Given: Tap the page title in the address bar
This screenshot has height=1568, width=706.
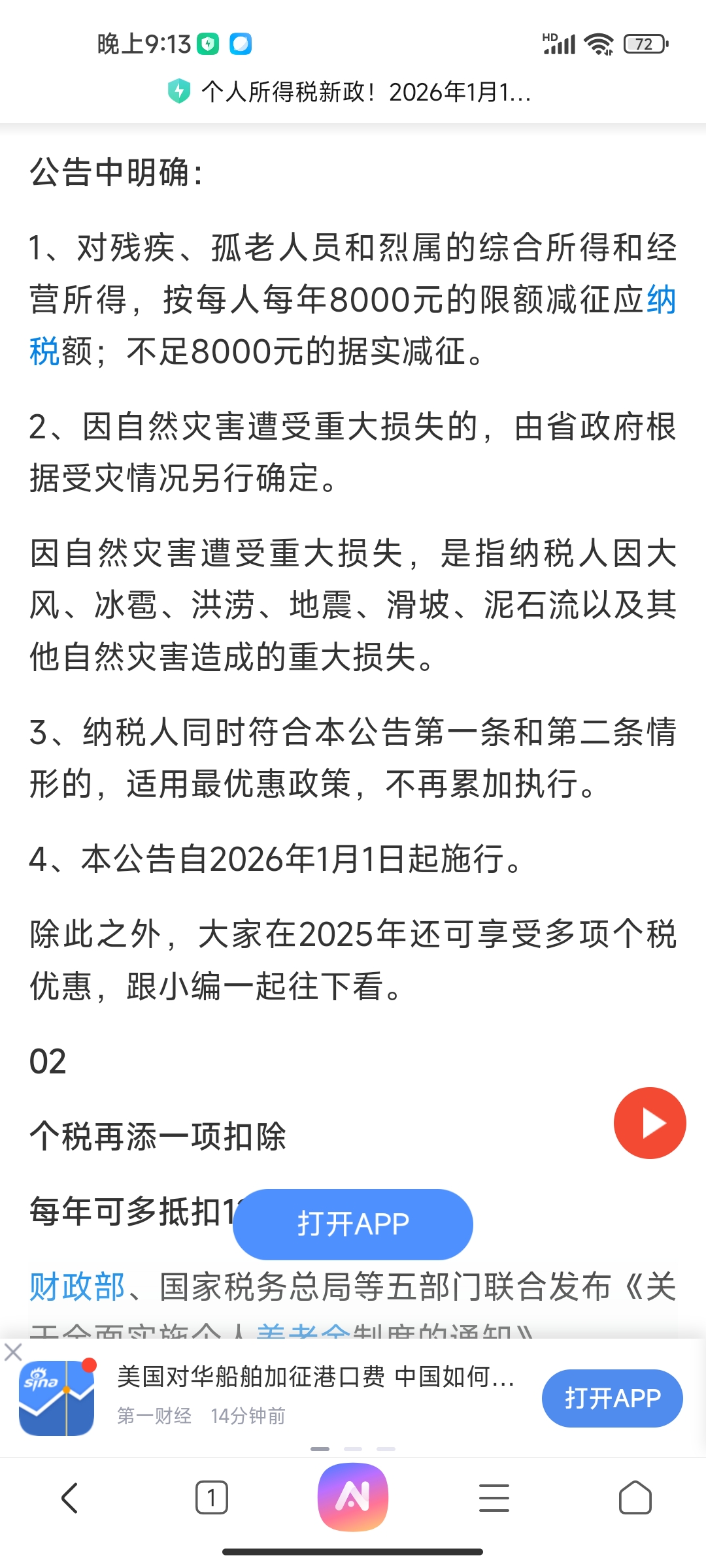Looking at the screenshot, I should [366, 92].
